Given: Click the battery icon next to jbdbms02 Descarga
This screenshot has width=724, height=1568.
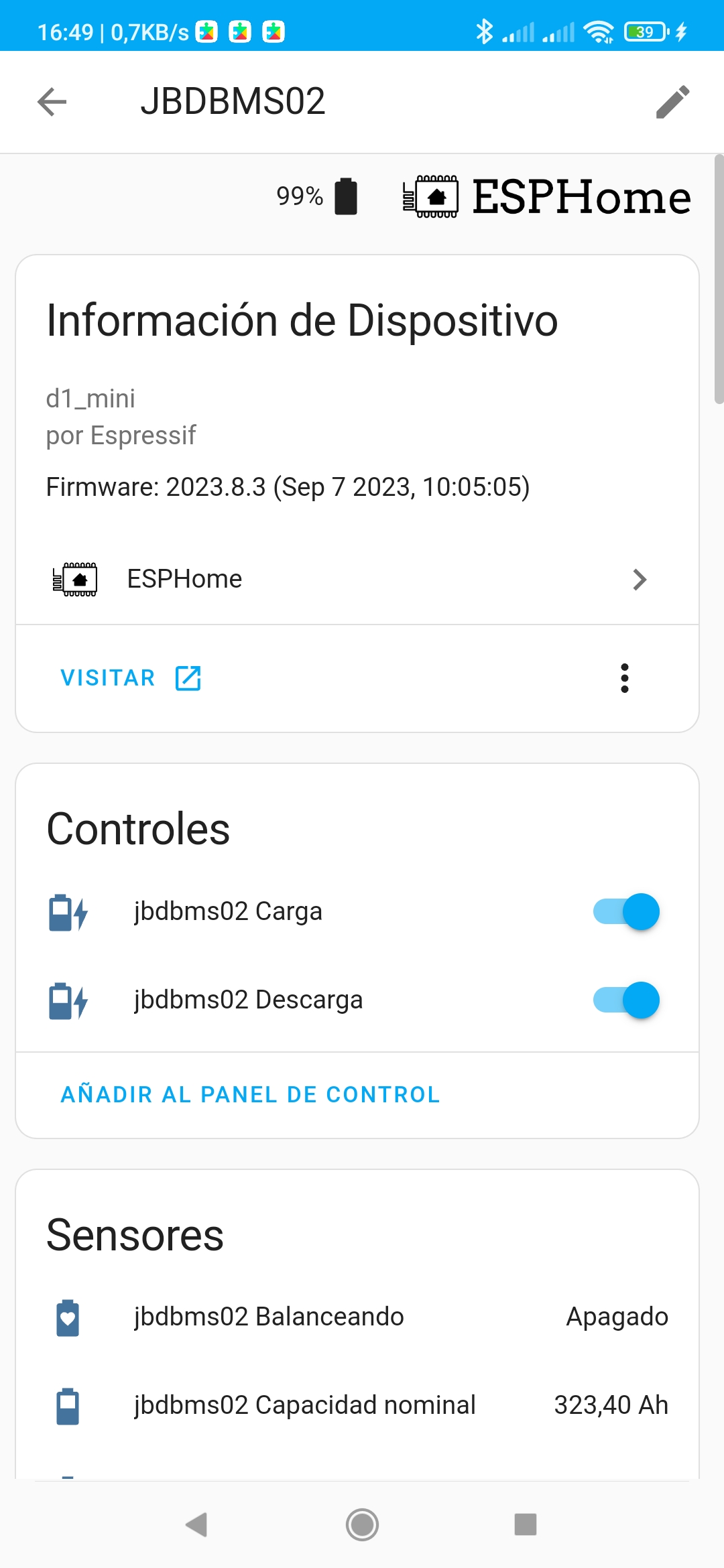Looking at the screenshot, I should tap(67, 1000).
